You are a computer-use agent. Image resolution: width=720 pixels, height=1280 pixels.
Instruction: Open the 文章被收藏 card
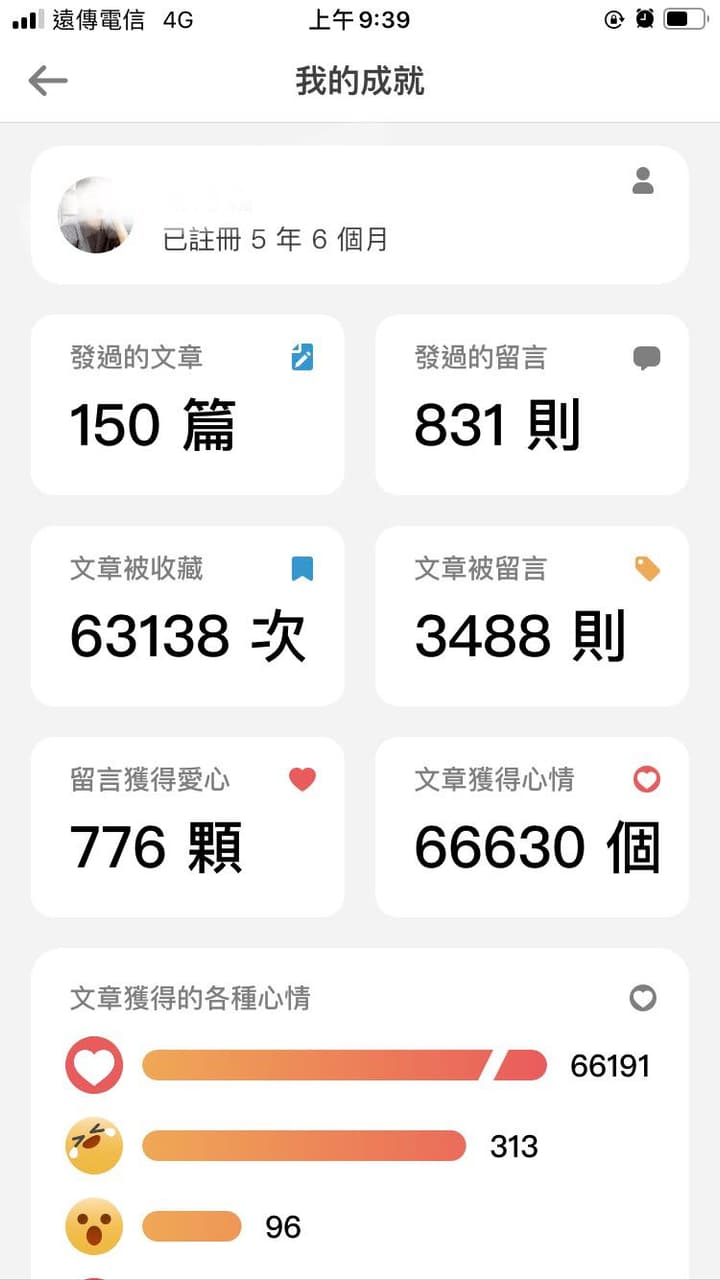pos(188,616)
